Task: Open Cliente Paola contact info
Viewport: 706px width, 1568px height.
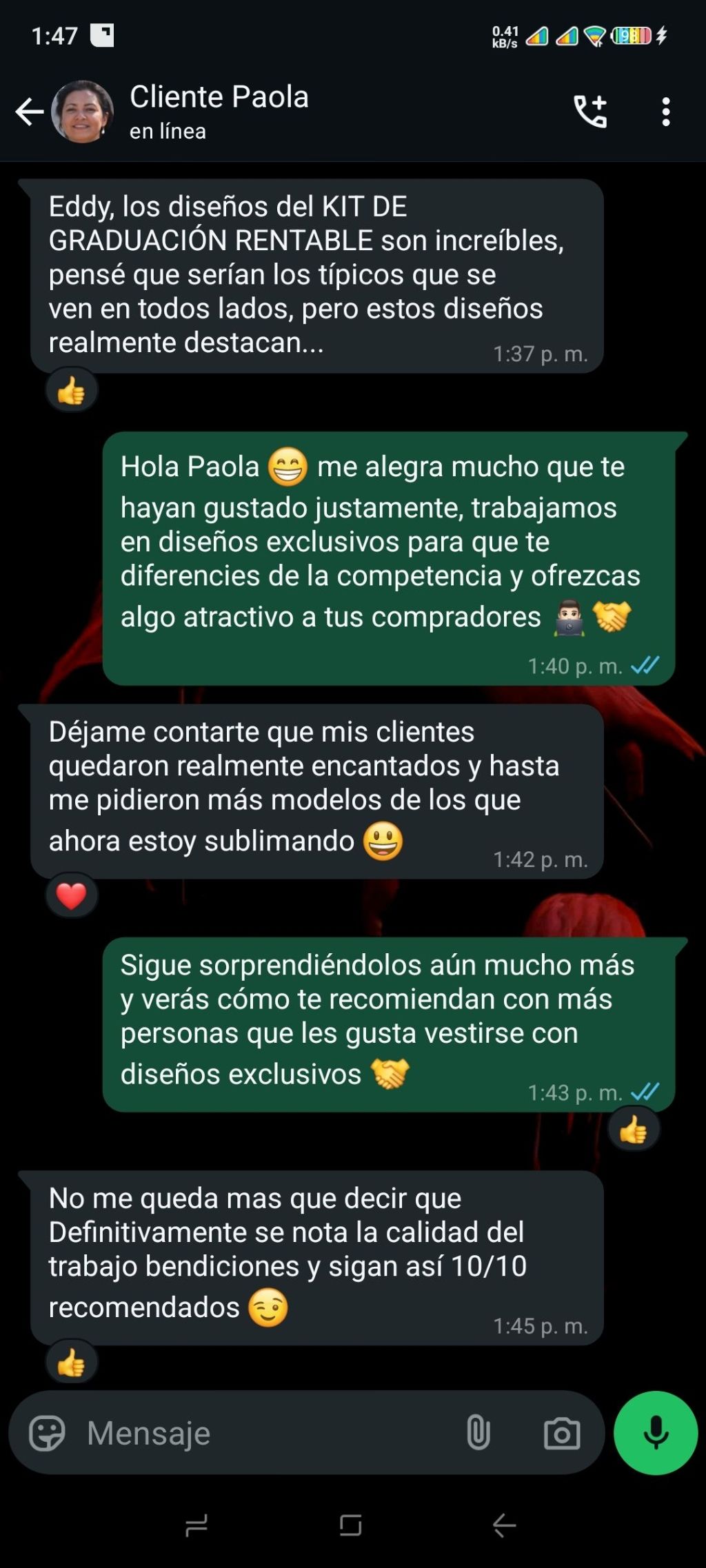Action: coord(219,110)
